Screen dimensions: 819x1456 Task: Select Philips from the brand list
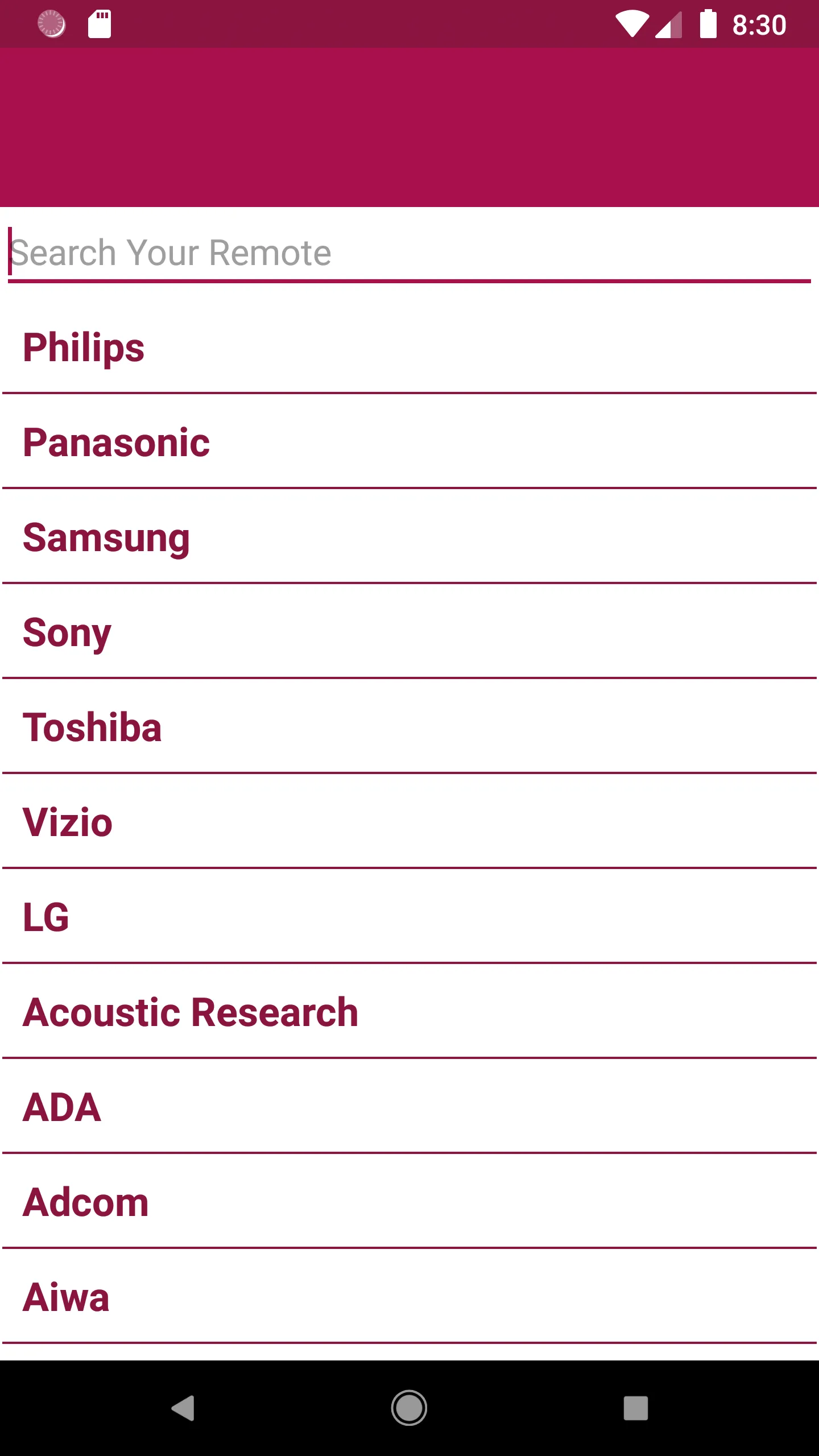(409, 347)
